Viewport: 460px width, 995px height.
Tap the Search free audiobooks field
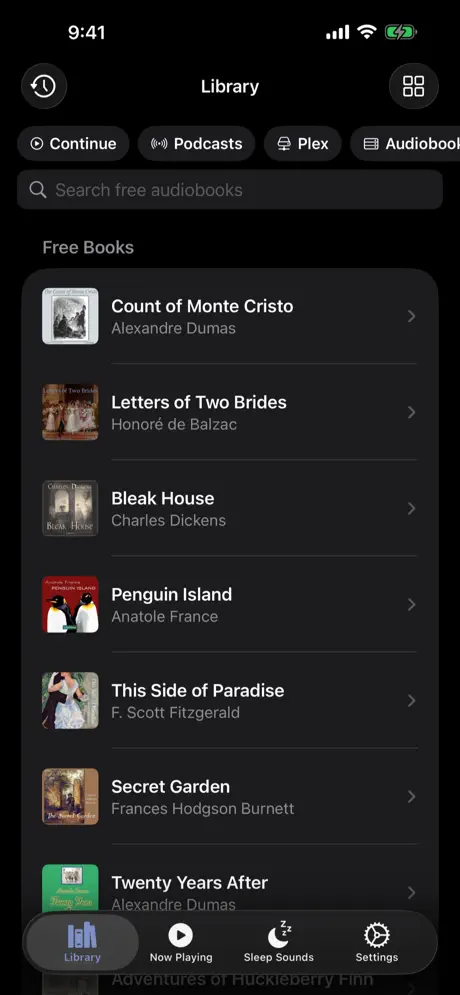click(x=230, y=190)
